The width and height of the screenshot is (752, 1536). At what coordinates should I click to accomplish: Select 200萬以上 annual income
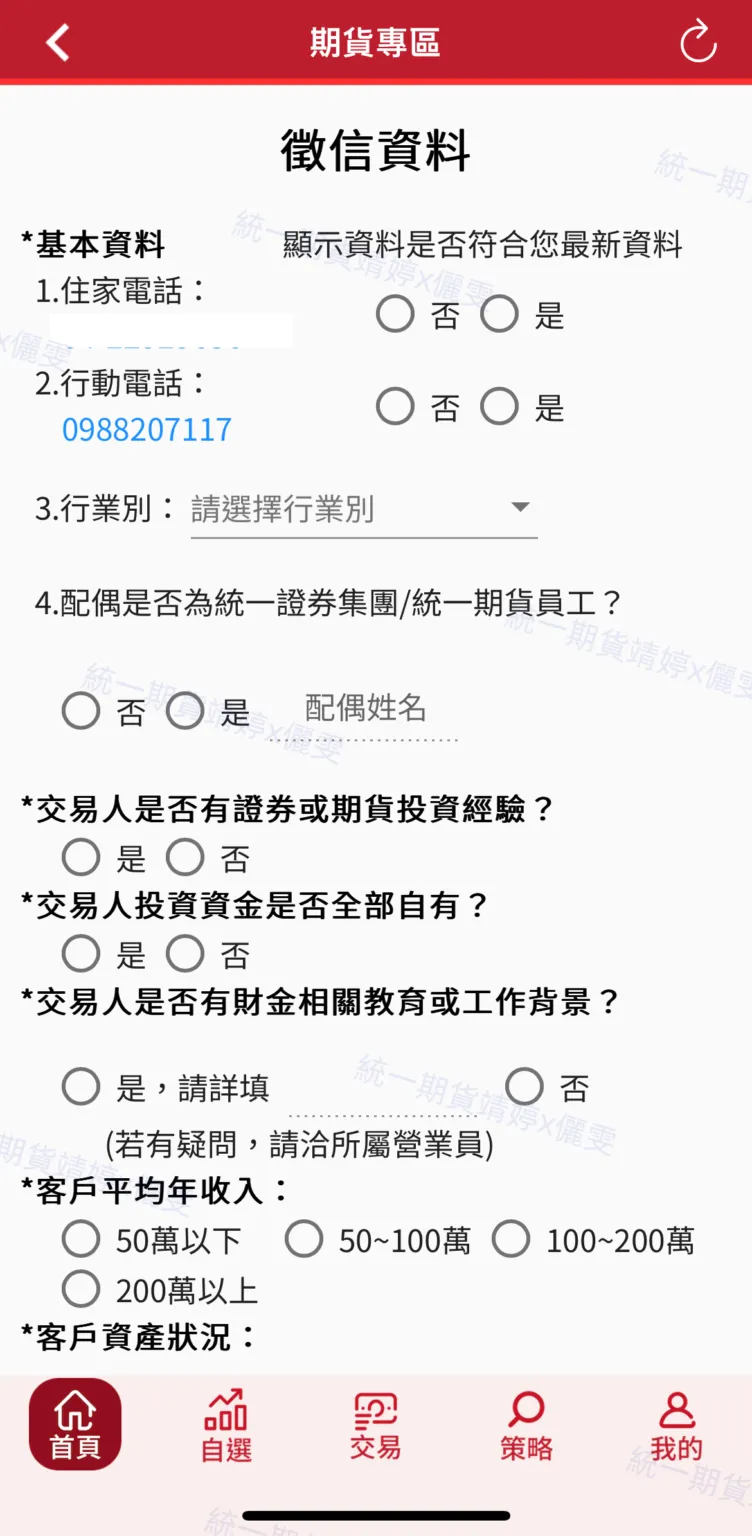tap(81, 1289)
